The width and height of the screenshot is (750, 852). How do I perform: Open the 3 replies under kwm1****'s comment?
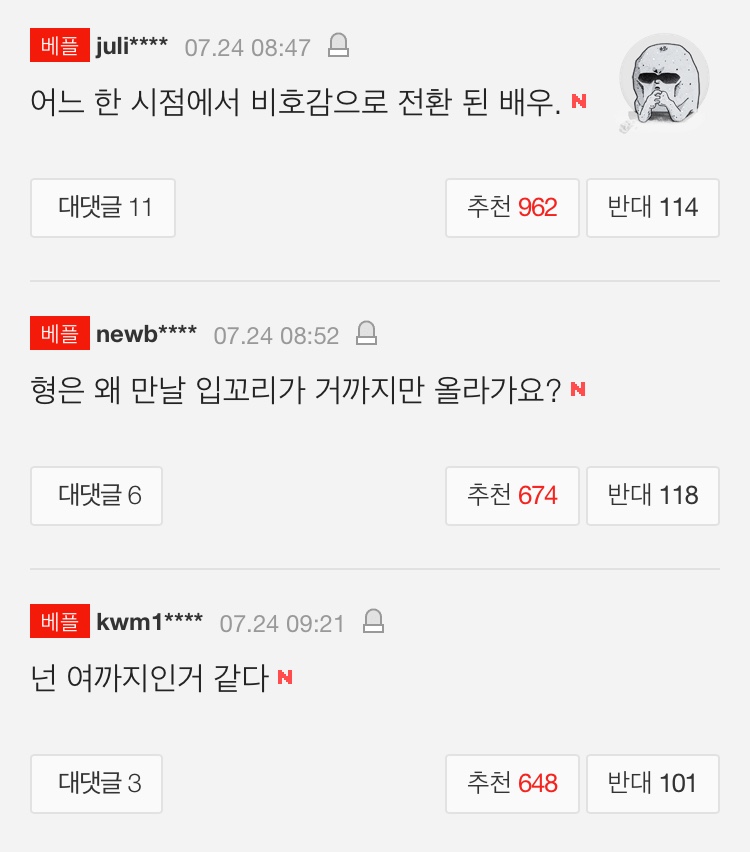point(97,783)
